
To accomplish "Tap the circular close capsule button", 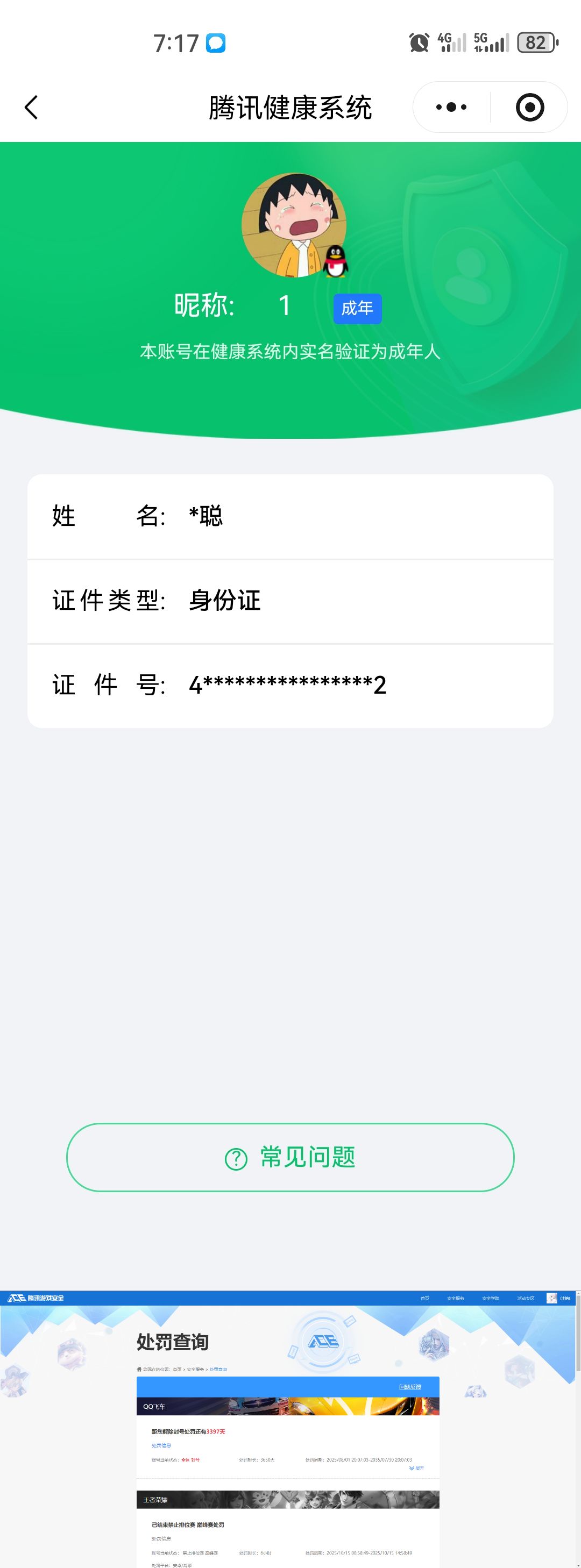I will [529, 106].
